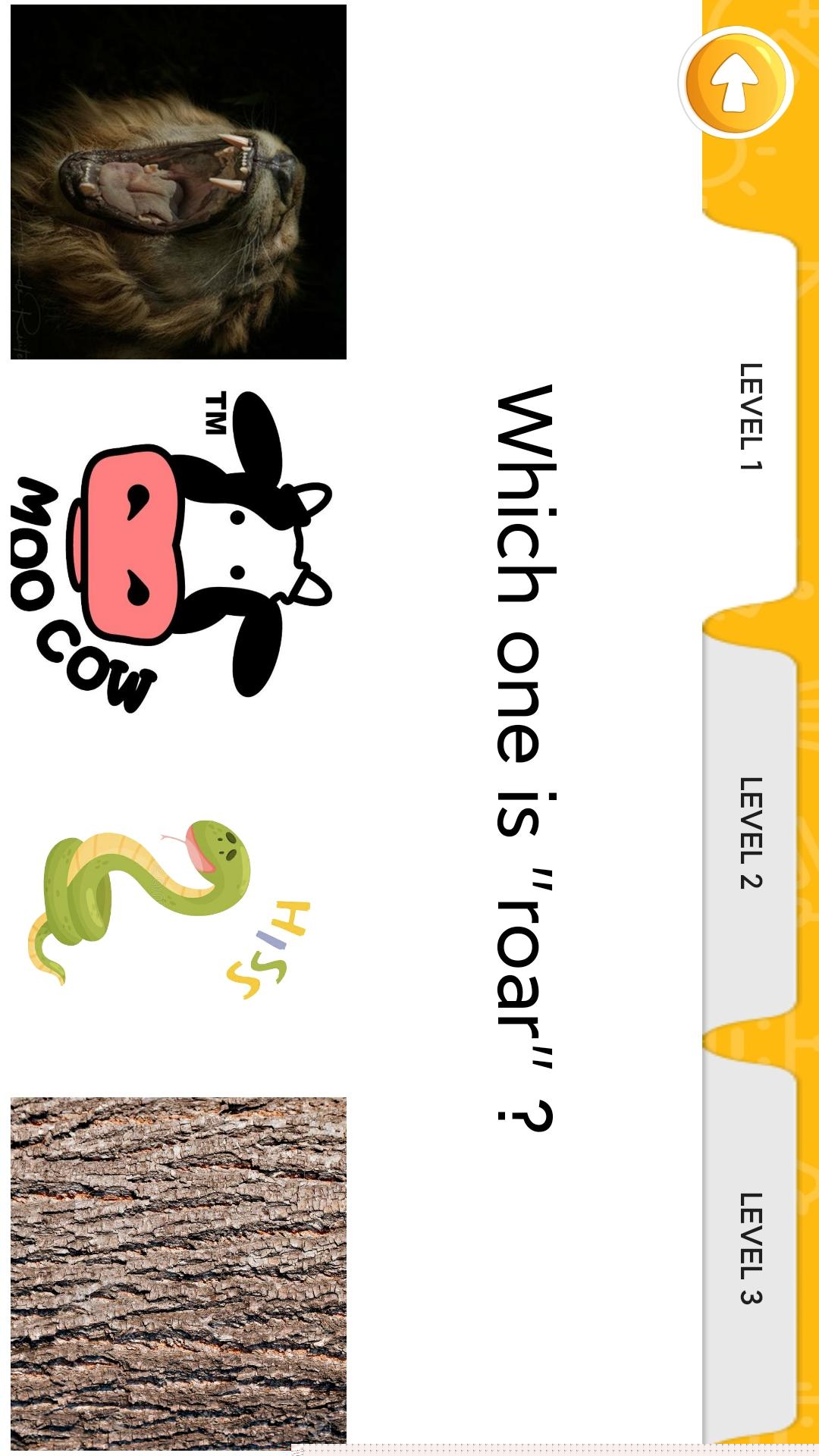Switch to the LEVEL 1 tab
819x1456 pixels.
[749, 417]
